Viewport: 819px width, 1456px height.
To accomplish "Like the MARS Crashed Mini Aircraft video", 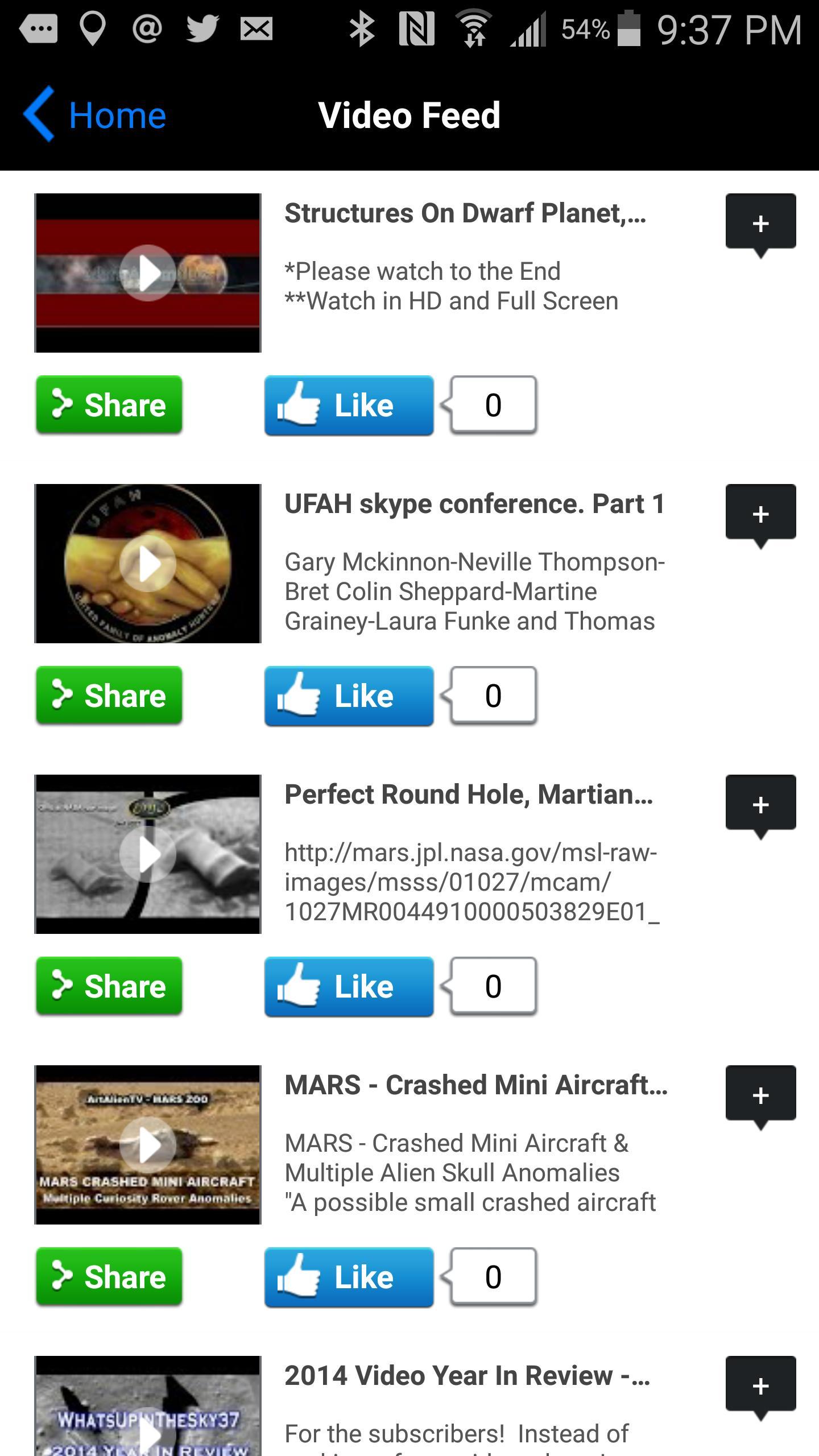I will pos(349,1277).
